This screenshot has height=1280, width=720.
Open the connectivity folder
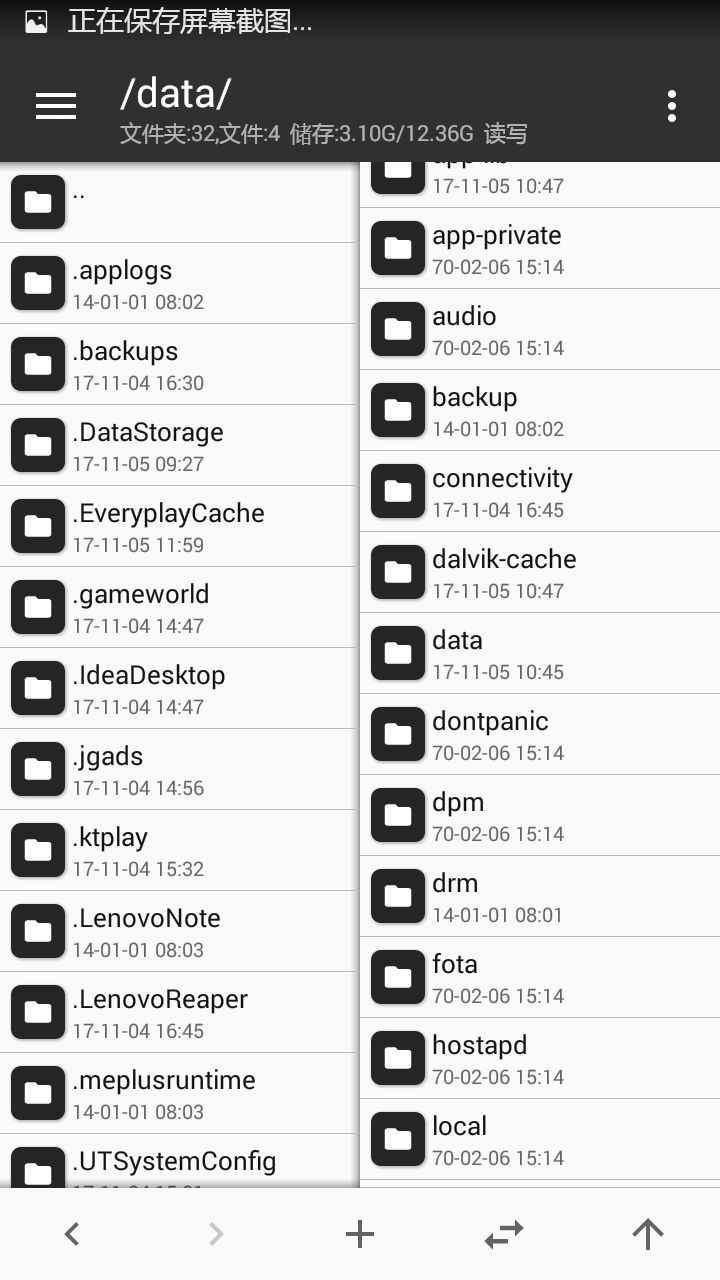(540, 492)
